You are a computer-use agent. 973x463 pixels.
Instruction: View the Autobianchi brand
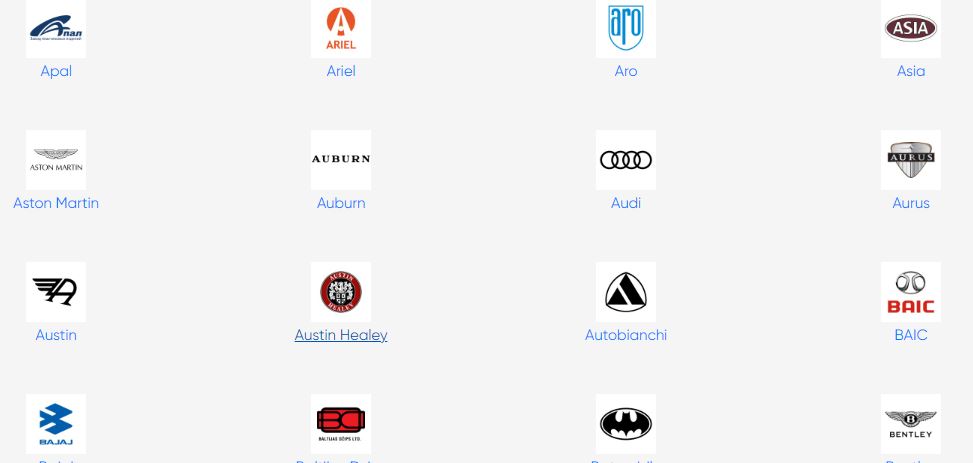point(626,335)
